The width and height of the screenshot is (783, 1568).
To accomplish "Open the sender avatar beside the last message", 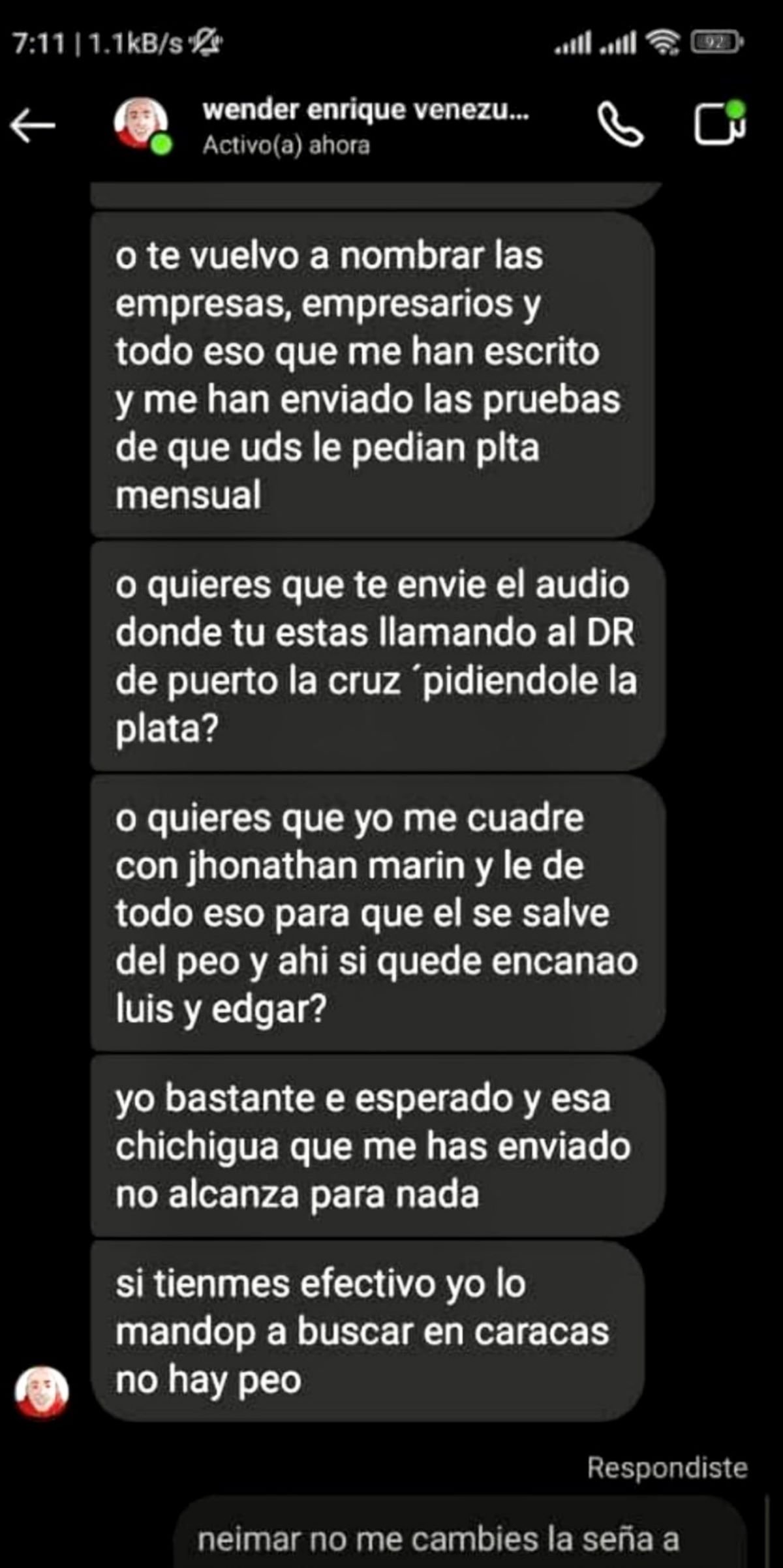I will coord(42,1393).
